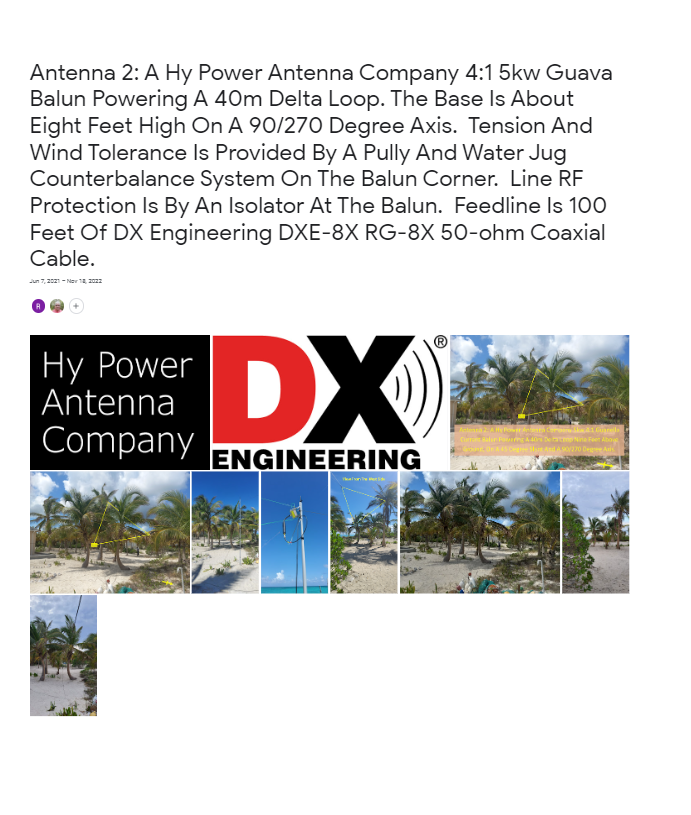
Task: Open the purple R member avatar
Action: click(x=38, y=306)
